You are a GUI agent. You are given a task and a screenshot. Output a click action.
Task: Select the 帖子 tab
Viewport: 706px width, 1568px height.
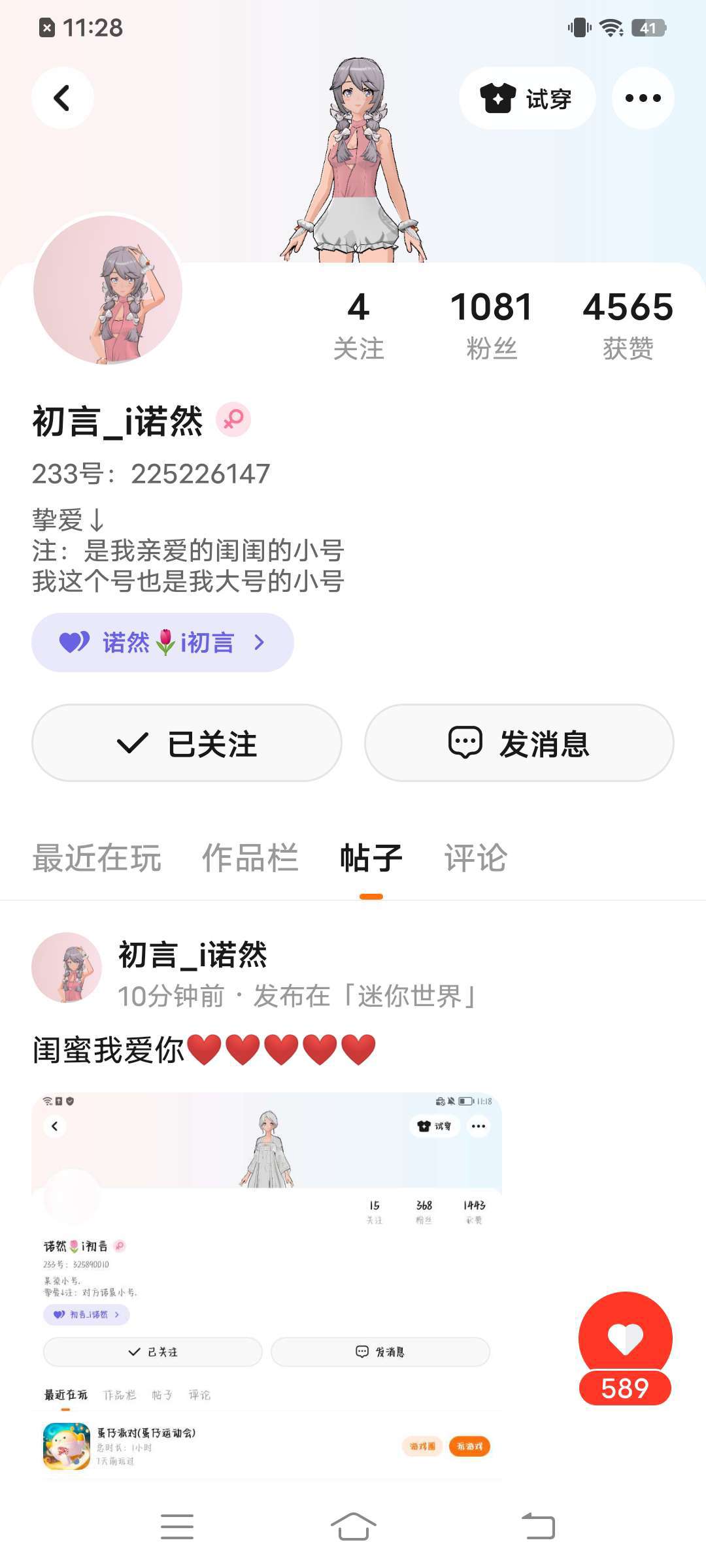371,858
